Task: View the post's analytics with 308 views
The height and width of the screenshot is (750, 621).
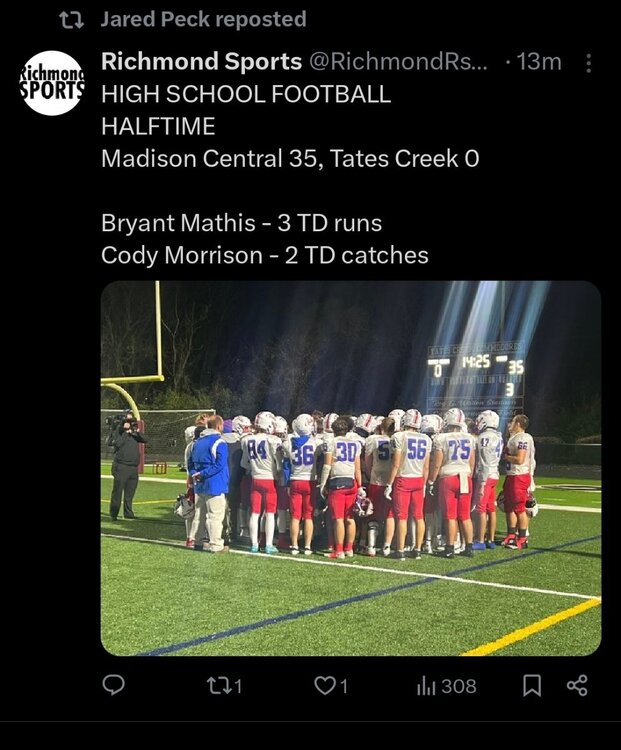Action: [x=446, y=686]
